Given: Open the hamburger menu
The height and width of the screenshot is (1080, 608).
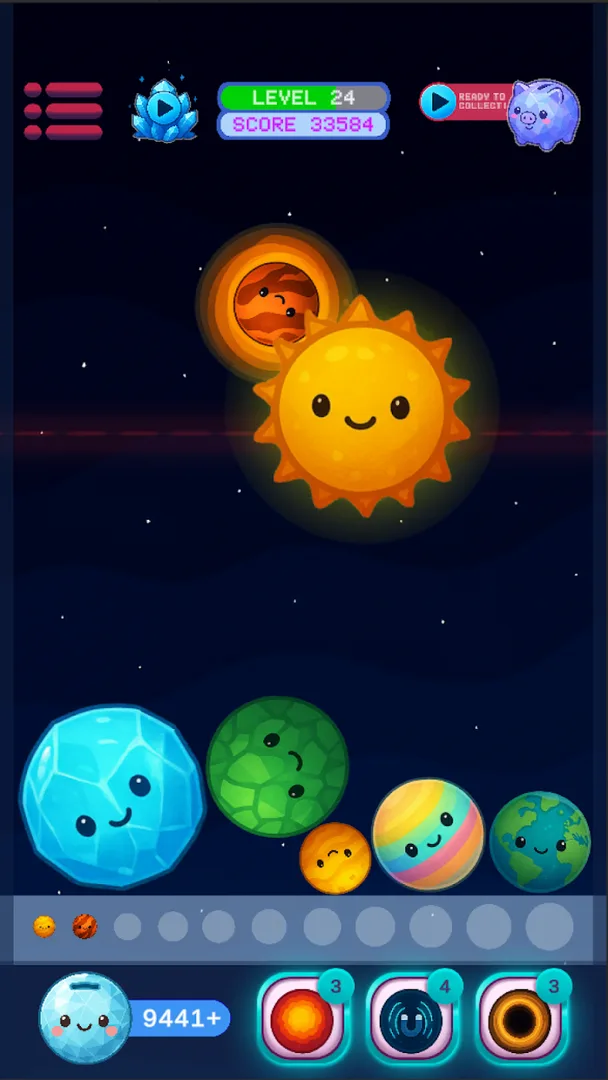Looking at the screenshot, I should [x=63, y=110].
